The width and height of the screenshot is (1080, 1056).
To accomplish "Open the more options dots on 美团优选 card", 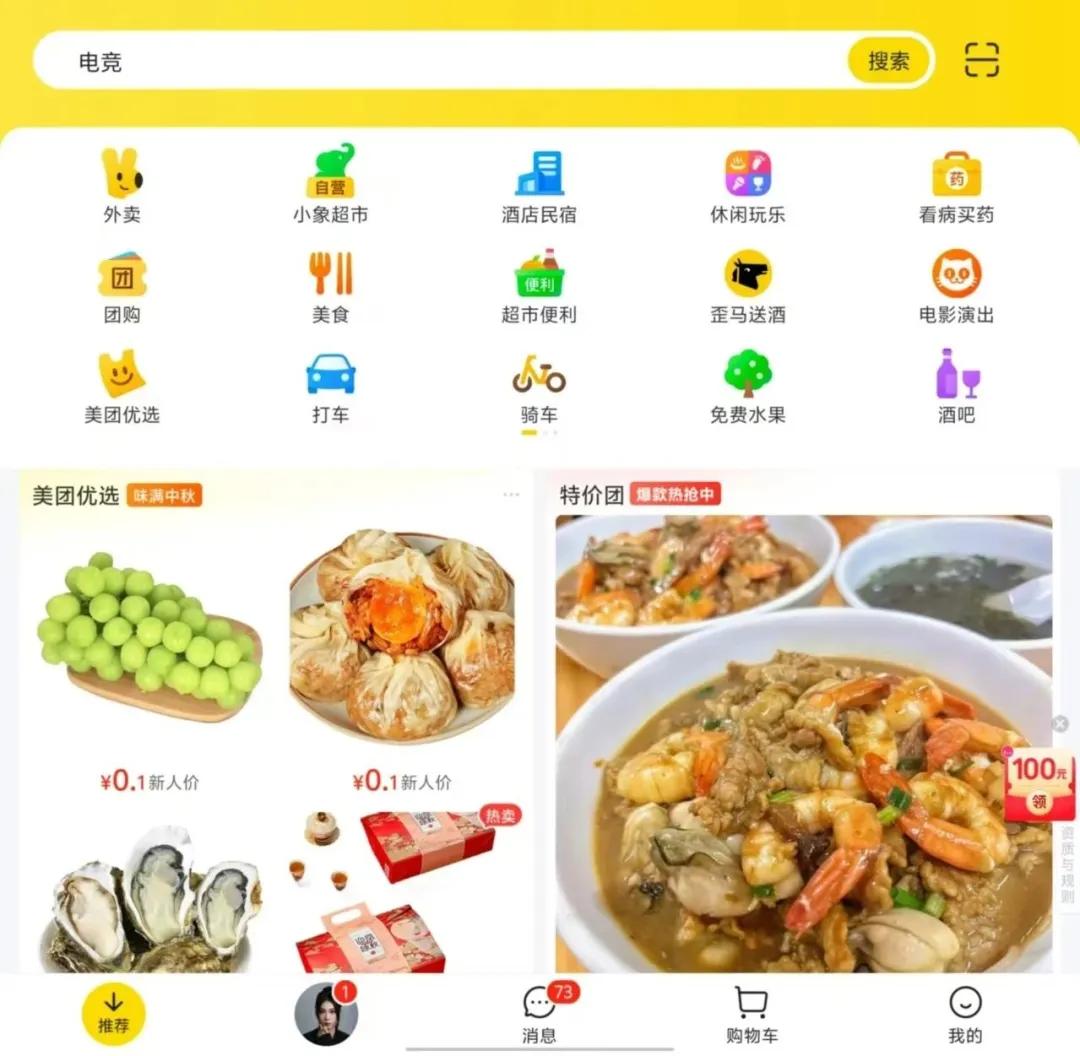I will tap(511, 495).
